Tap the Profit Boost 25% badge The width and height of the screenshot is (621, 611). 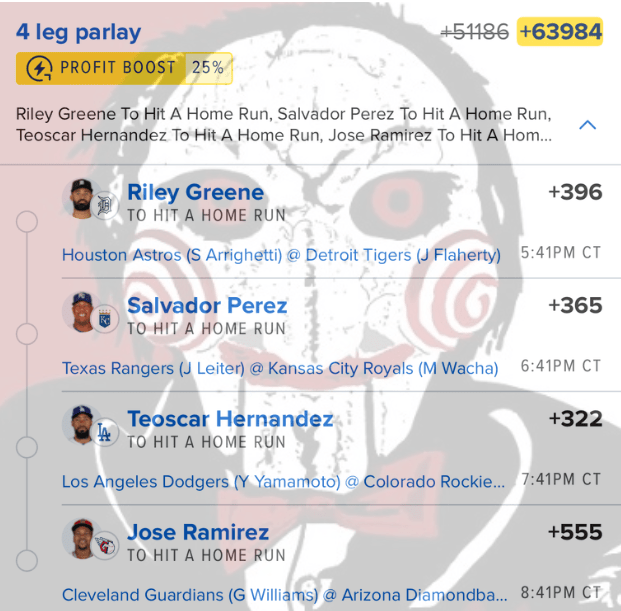click(124, 68)
